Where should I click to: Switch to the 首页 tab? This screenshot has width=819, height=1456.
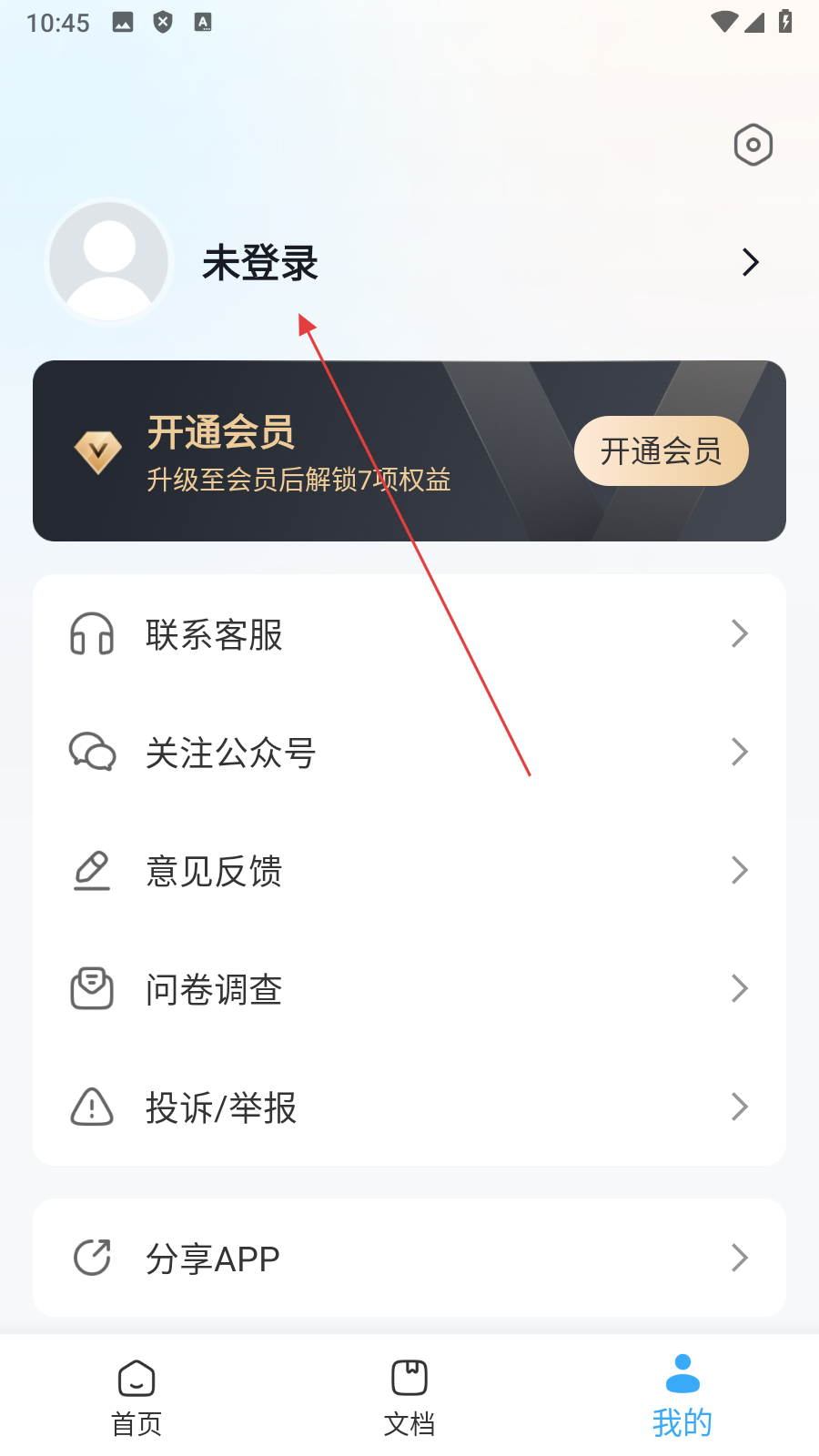coord(136,1397)
